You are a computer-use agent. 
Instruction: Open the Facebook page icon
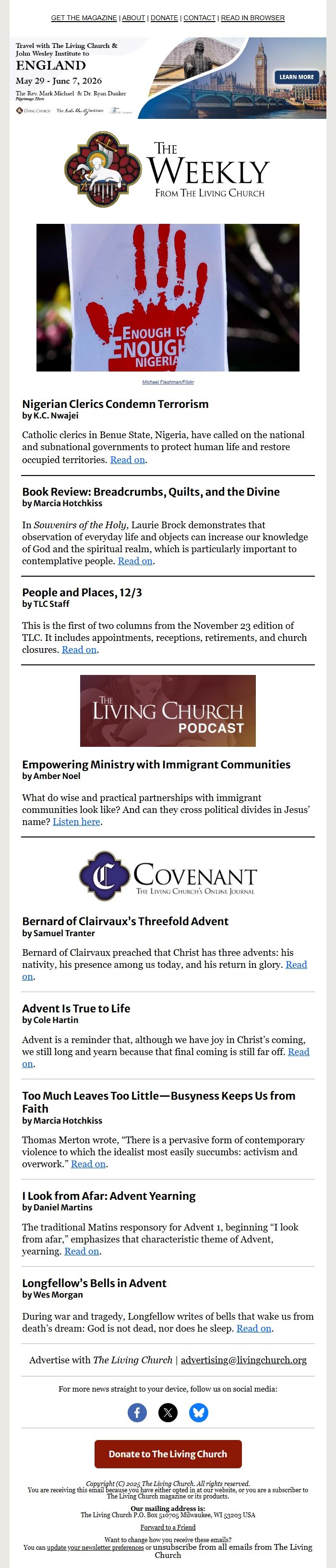[x=137, y=1412]
